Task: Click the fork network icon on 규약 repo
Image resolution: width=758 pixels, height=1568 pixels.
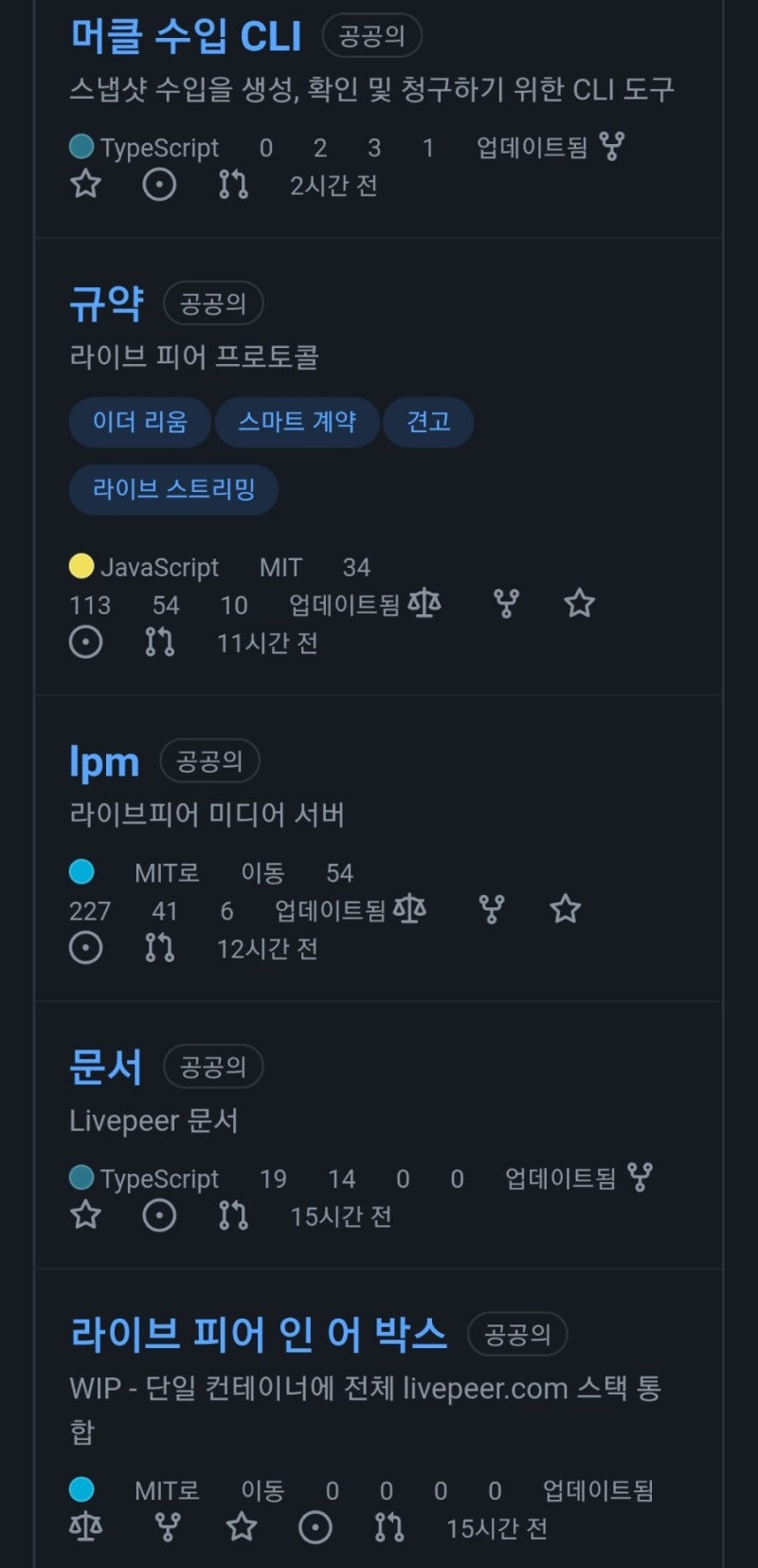Action: 505,603
